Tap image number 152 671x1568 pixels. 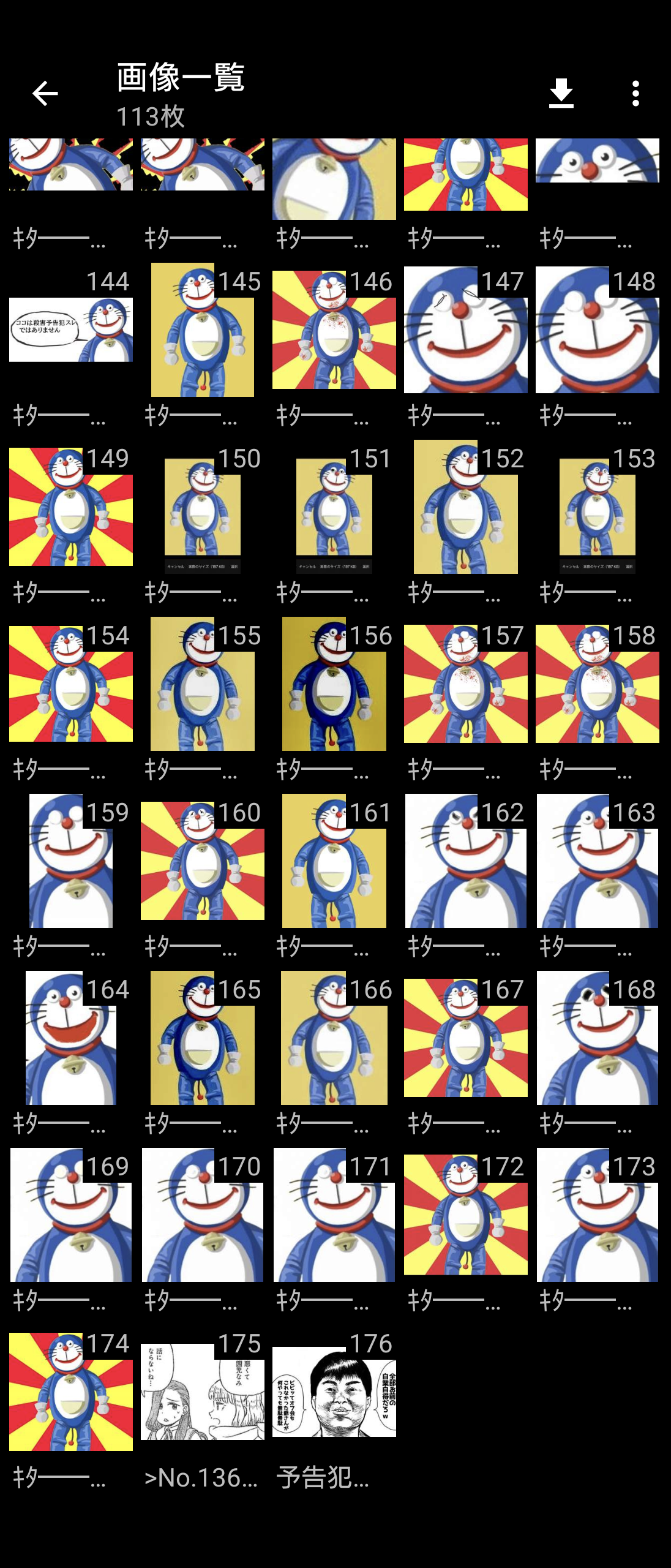[x=465, y=507]
